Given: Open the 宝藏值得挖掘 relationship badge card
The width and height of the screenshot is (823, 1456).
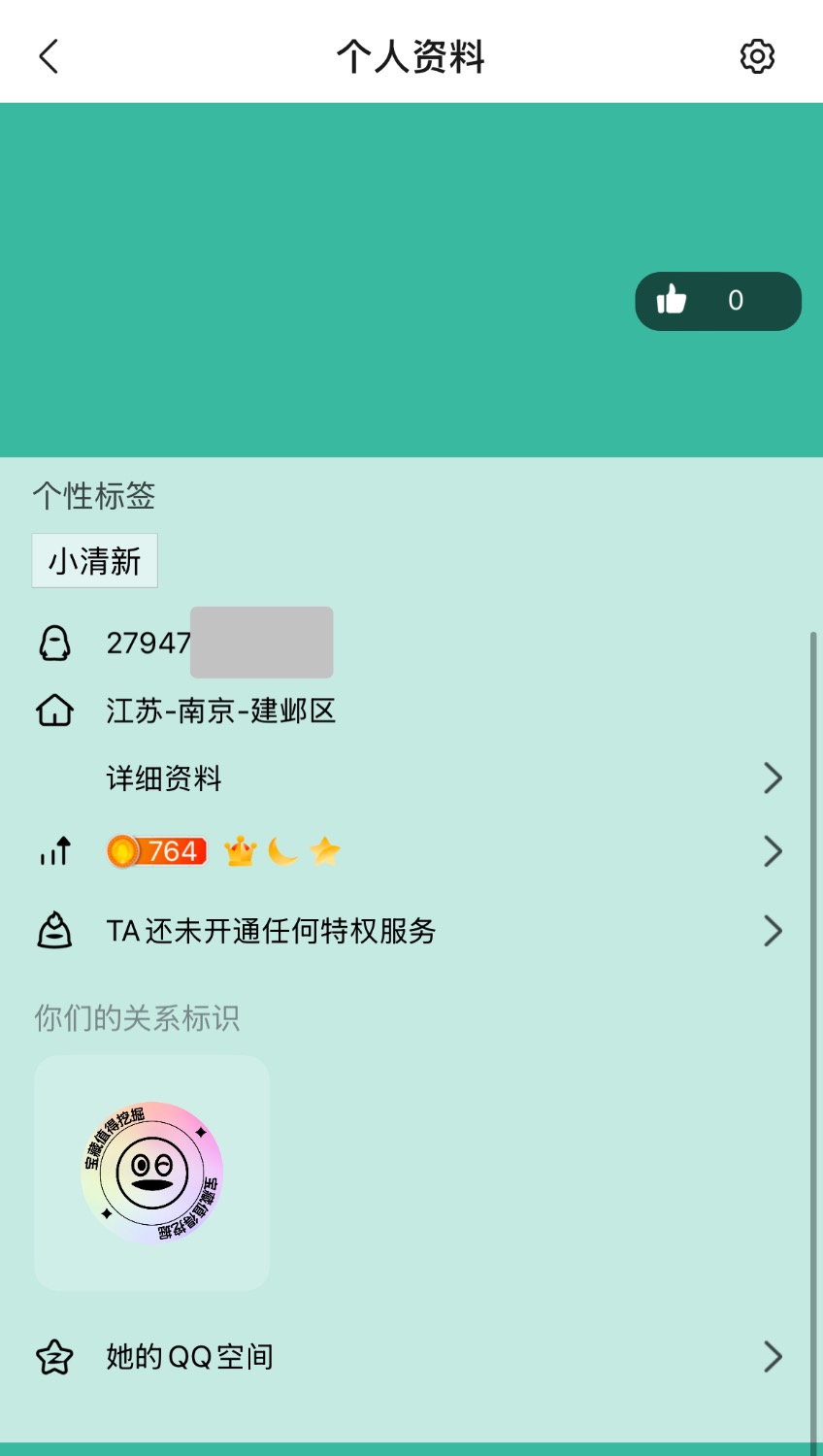Looking at the screenshot, I should [152, 1173].
